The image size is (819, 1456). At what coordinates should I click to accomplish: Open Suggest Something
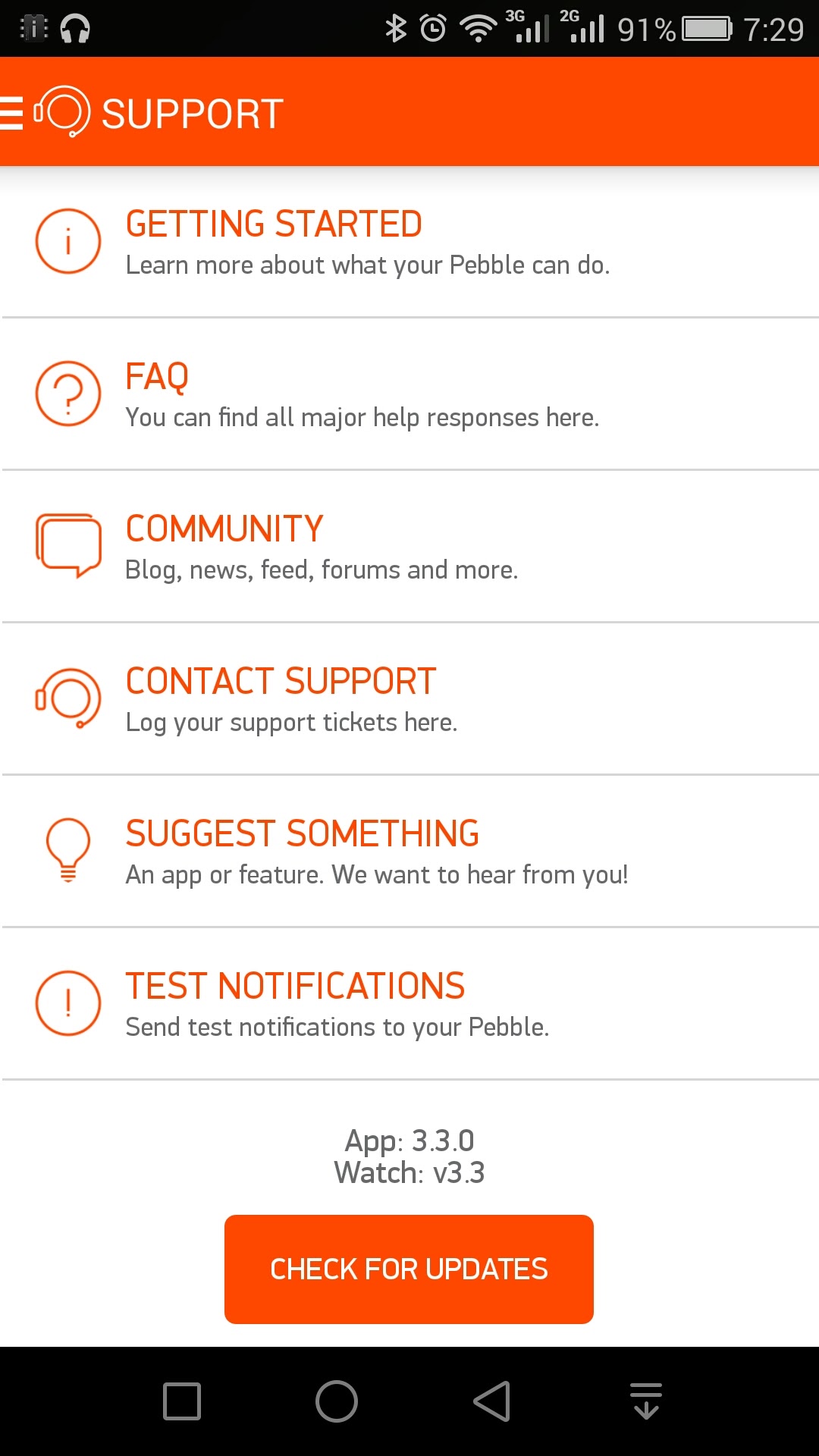409,852
